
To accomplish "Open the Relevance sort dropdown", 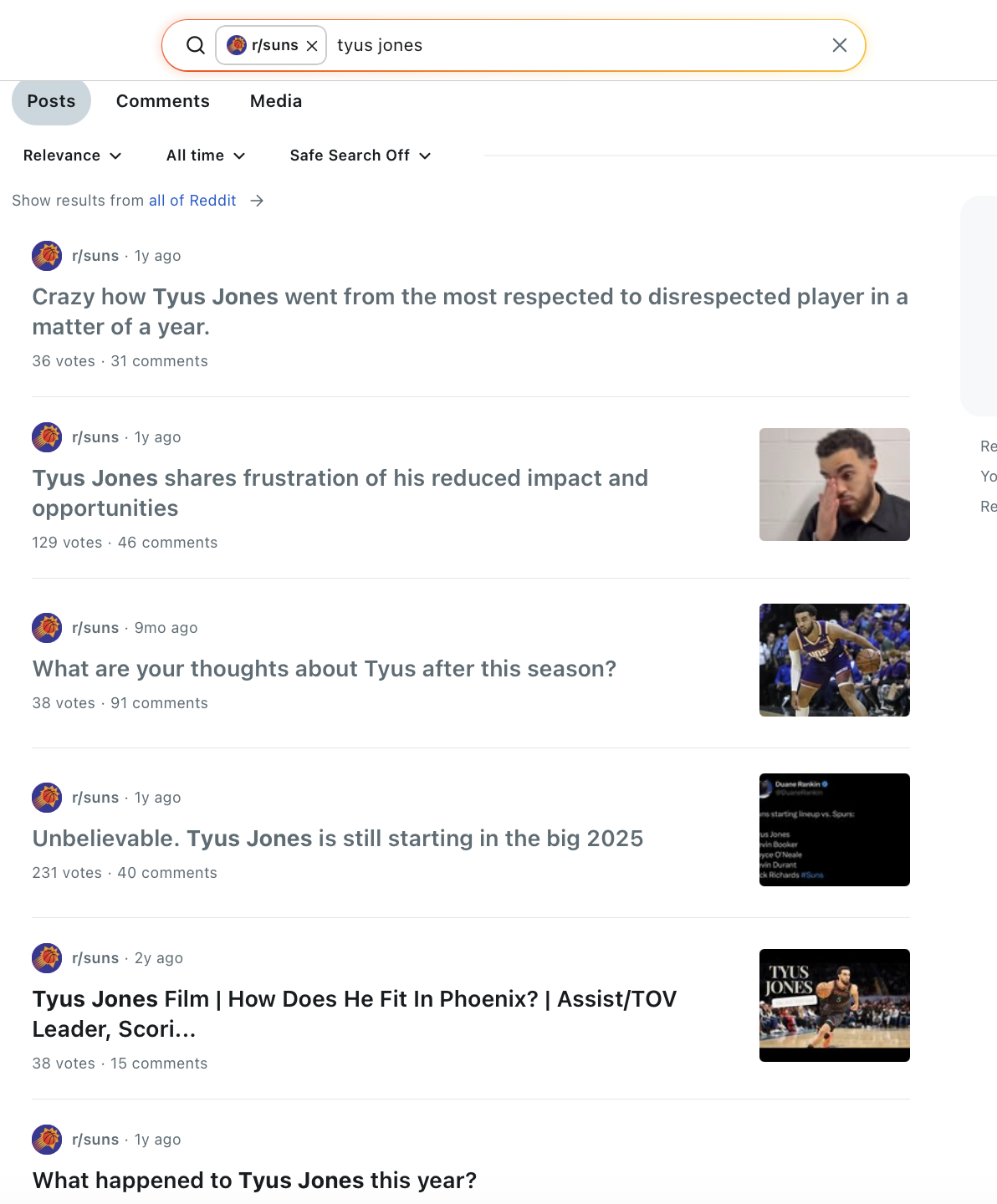I will pos(72,156).
